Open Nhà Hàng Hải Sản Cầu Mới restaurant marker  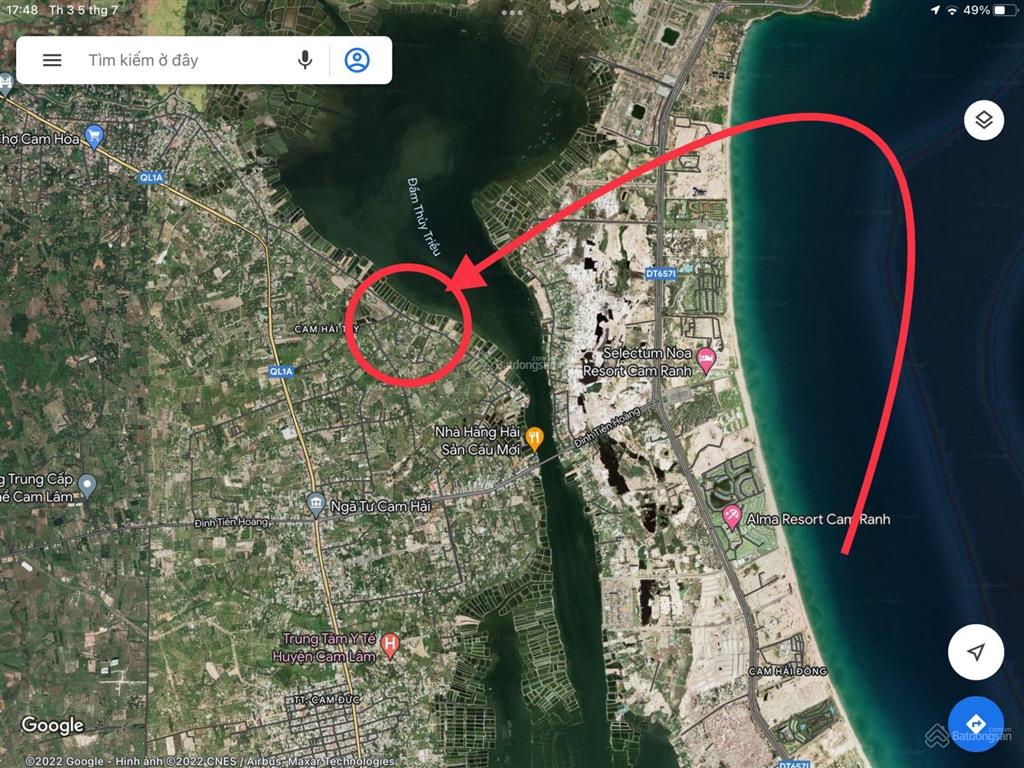coord(535,436)
